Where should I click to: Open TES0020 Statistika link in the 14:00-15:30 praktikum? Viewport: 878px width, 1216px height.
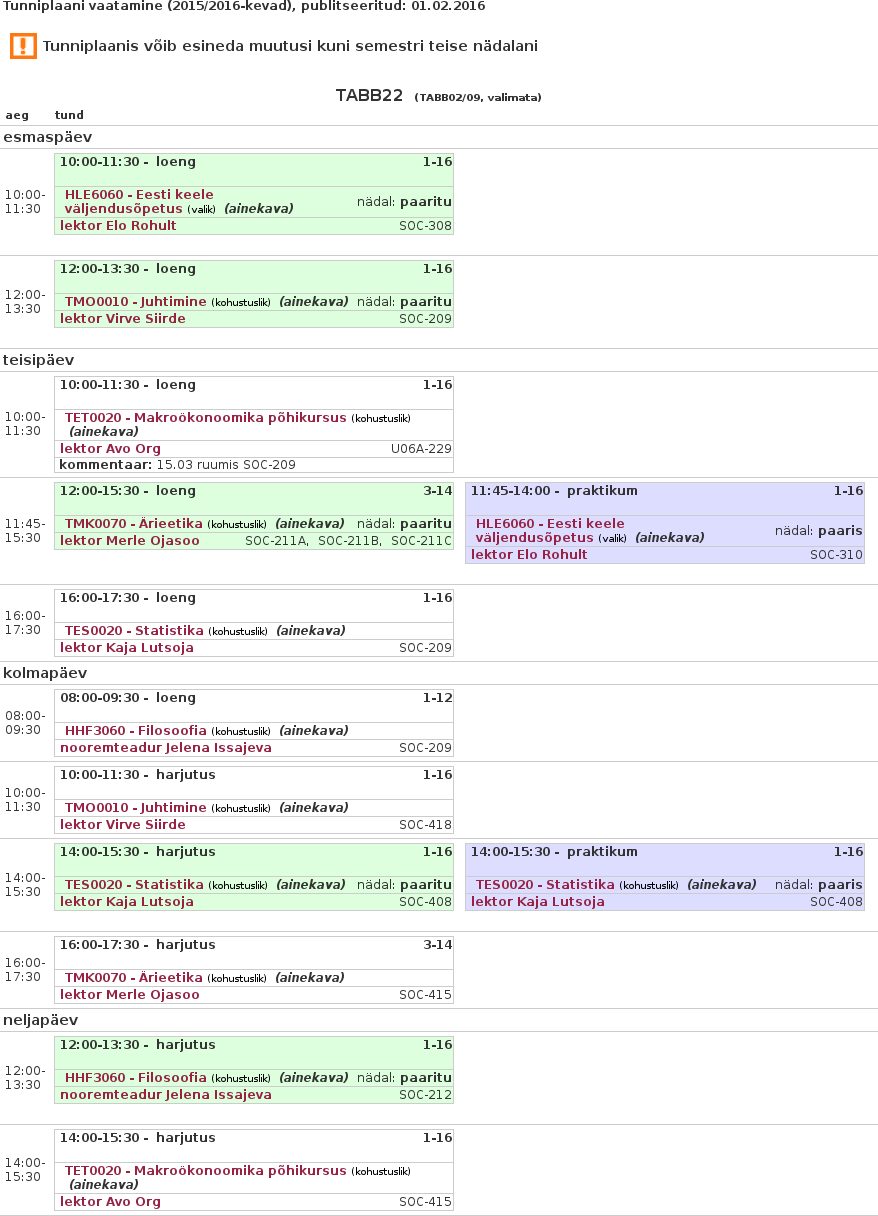[545, 885]
